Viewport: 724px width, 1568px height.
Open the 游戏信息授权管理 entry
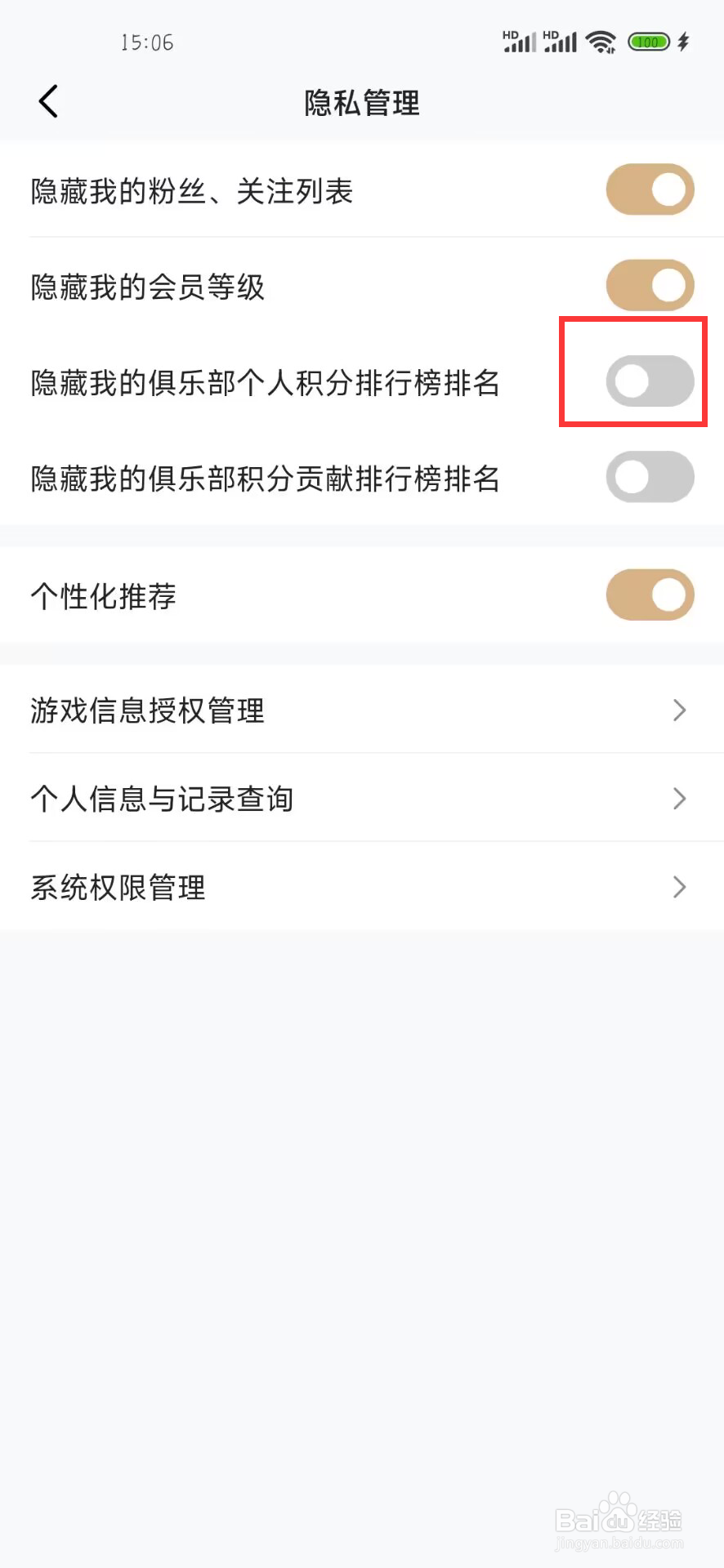click(147, 710)
